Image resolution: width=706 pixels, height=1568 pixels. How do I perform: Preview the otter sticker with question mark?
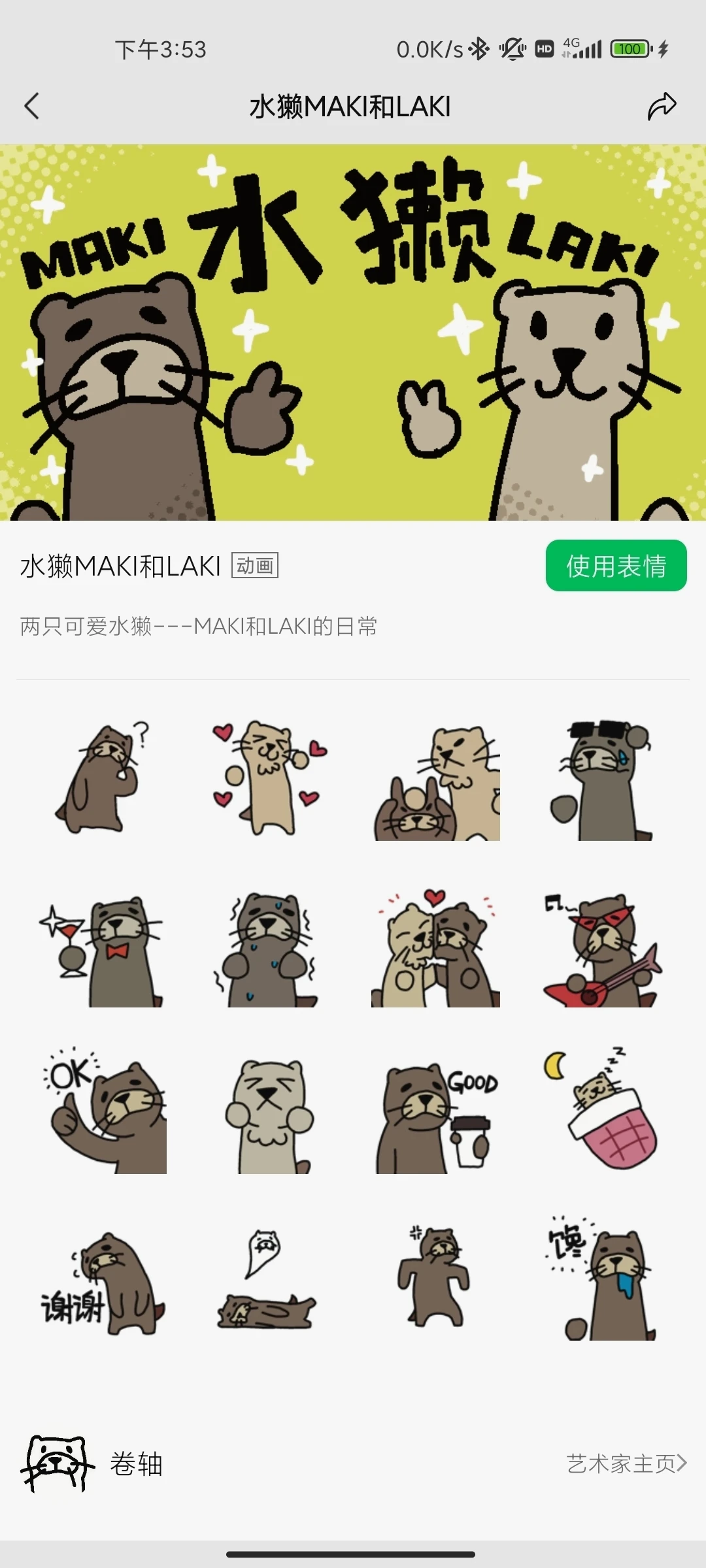point(101,777)
